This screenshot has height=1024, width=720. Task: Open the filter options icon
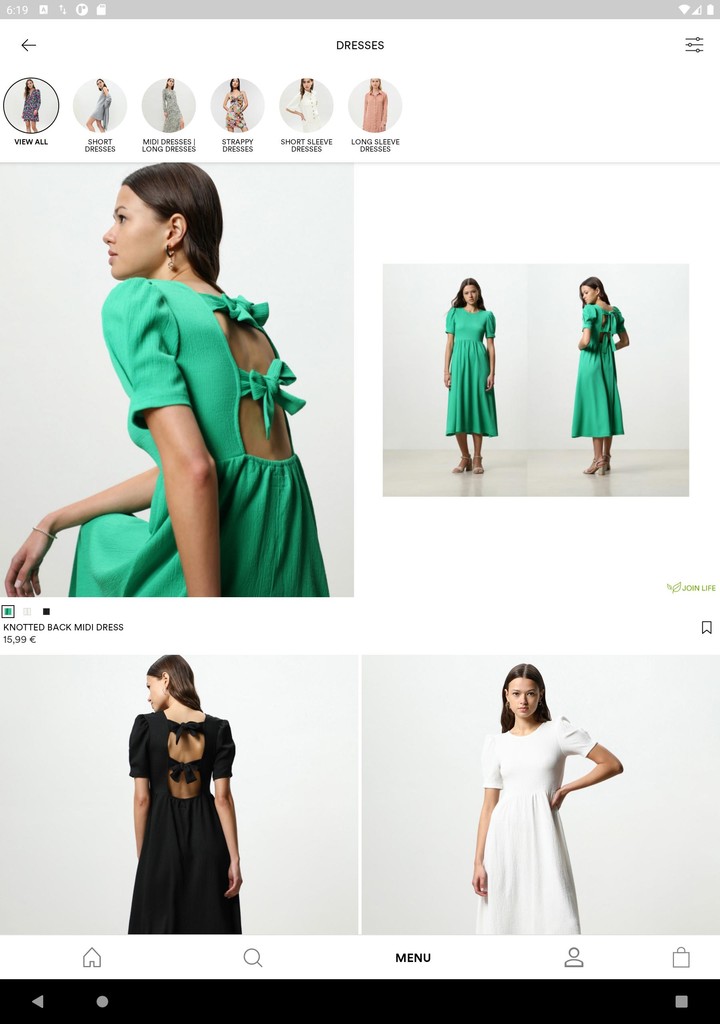point(694,45)
